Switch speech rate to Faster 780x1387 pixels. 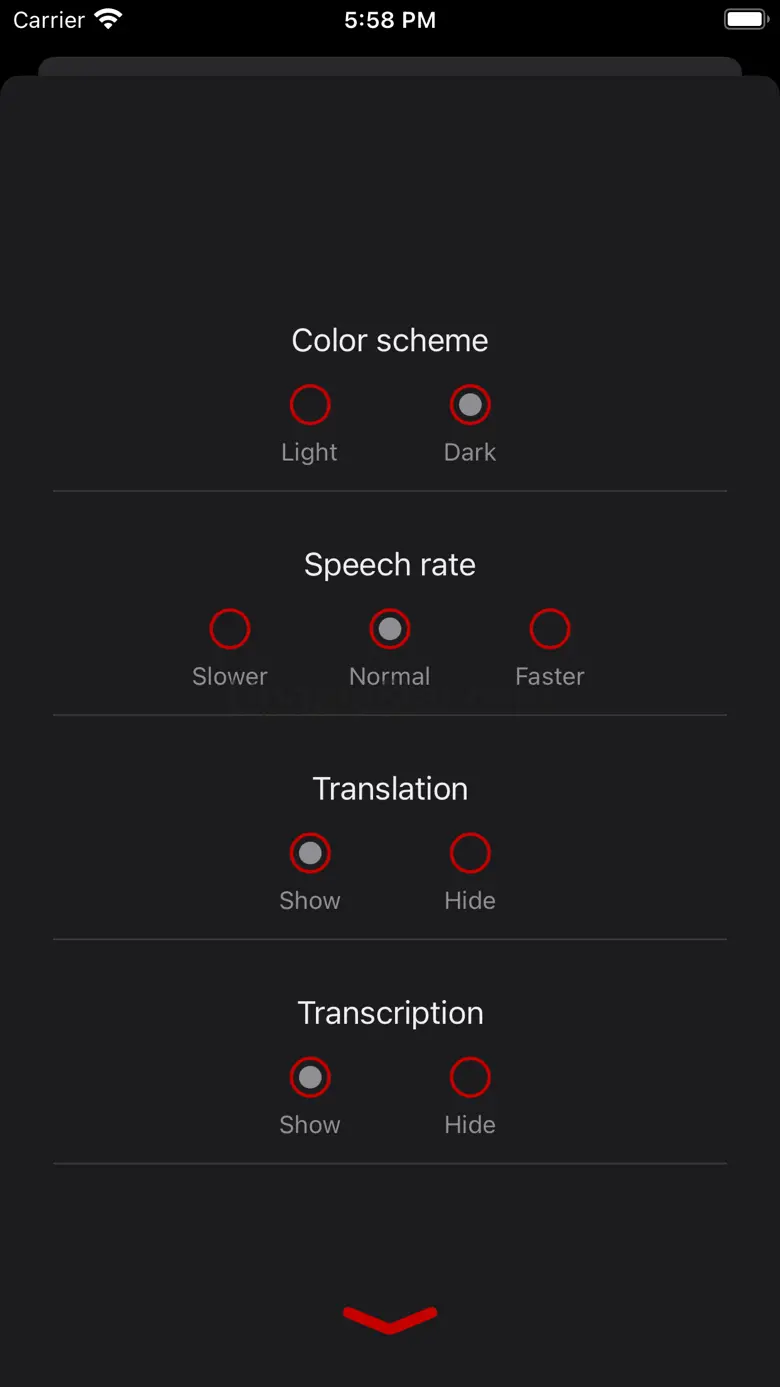click(x=550, y=629)
